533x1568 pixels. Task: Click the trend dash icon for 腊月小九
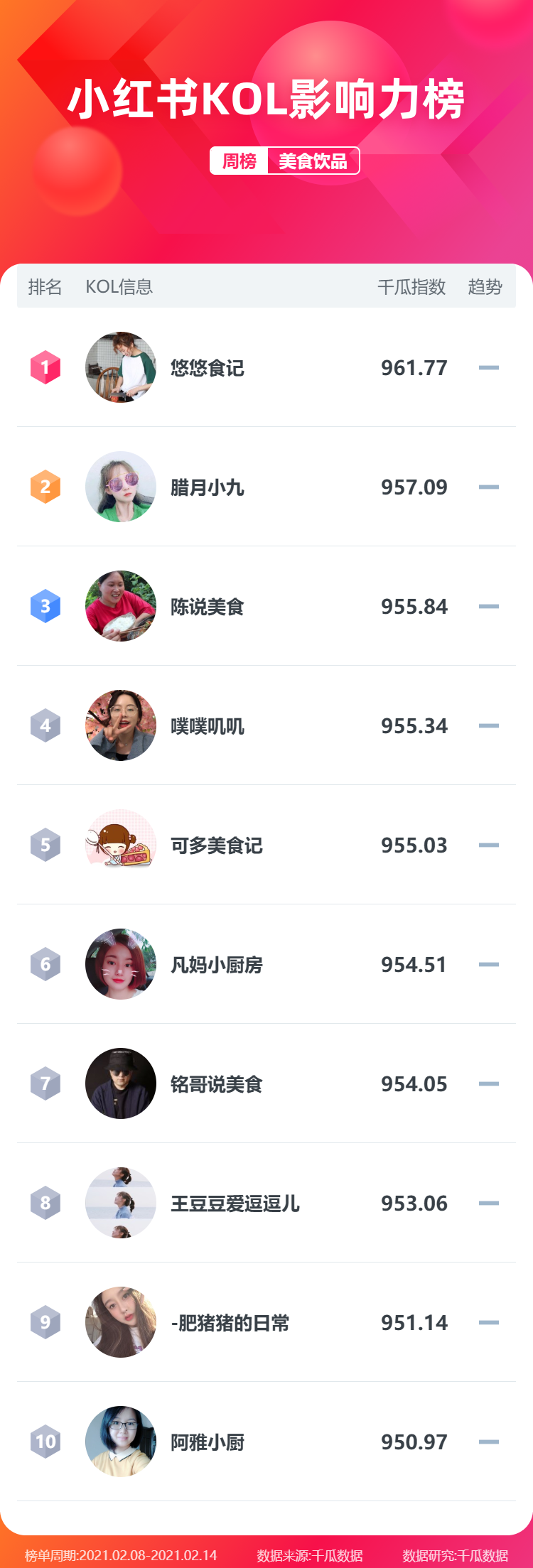(489, 487)
